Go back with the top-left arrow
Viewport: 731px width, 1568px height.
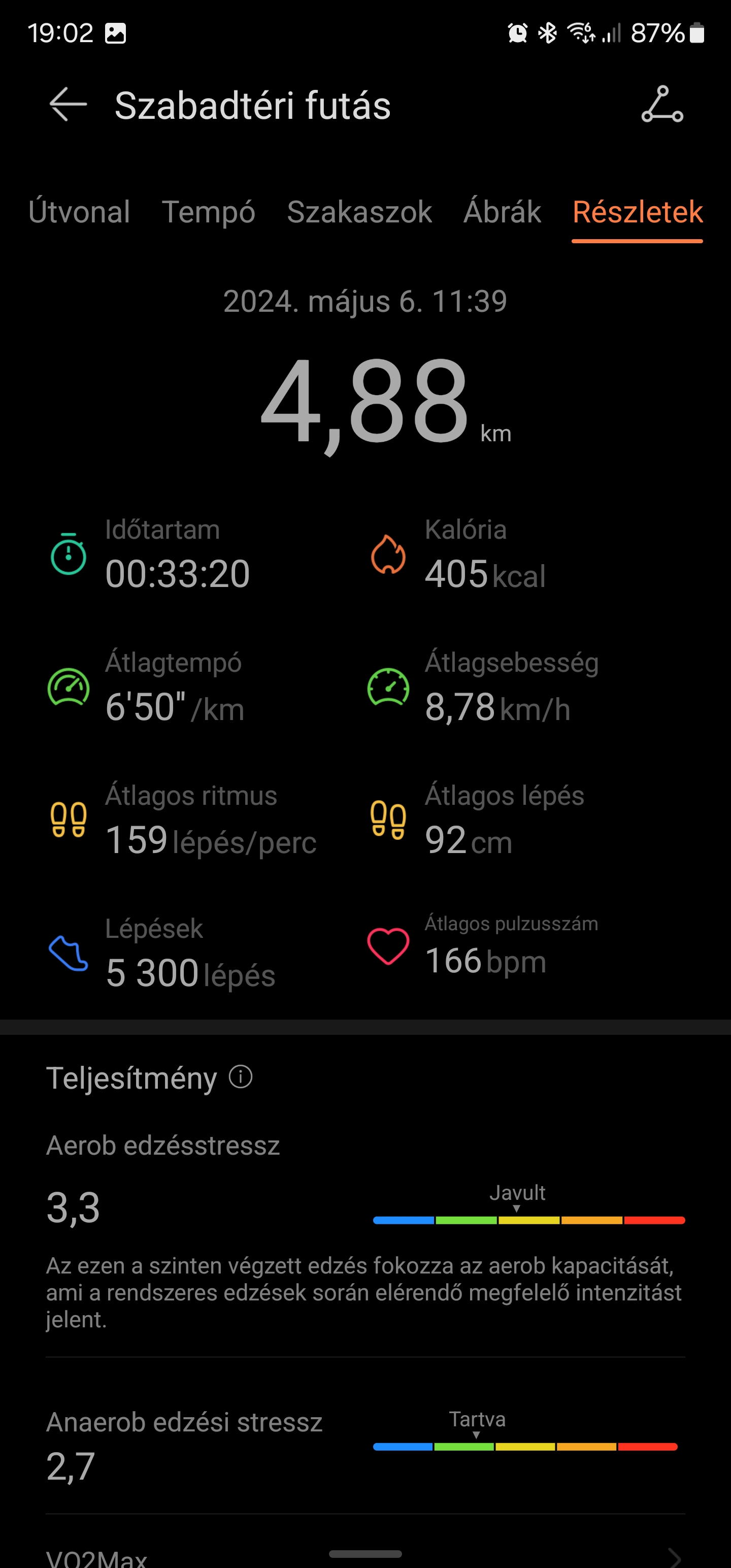tap(68, 105)
